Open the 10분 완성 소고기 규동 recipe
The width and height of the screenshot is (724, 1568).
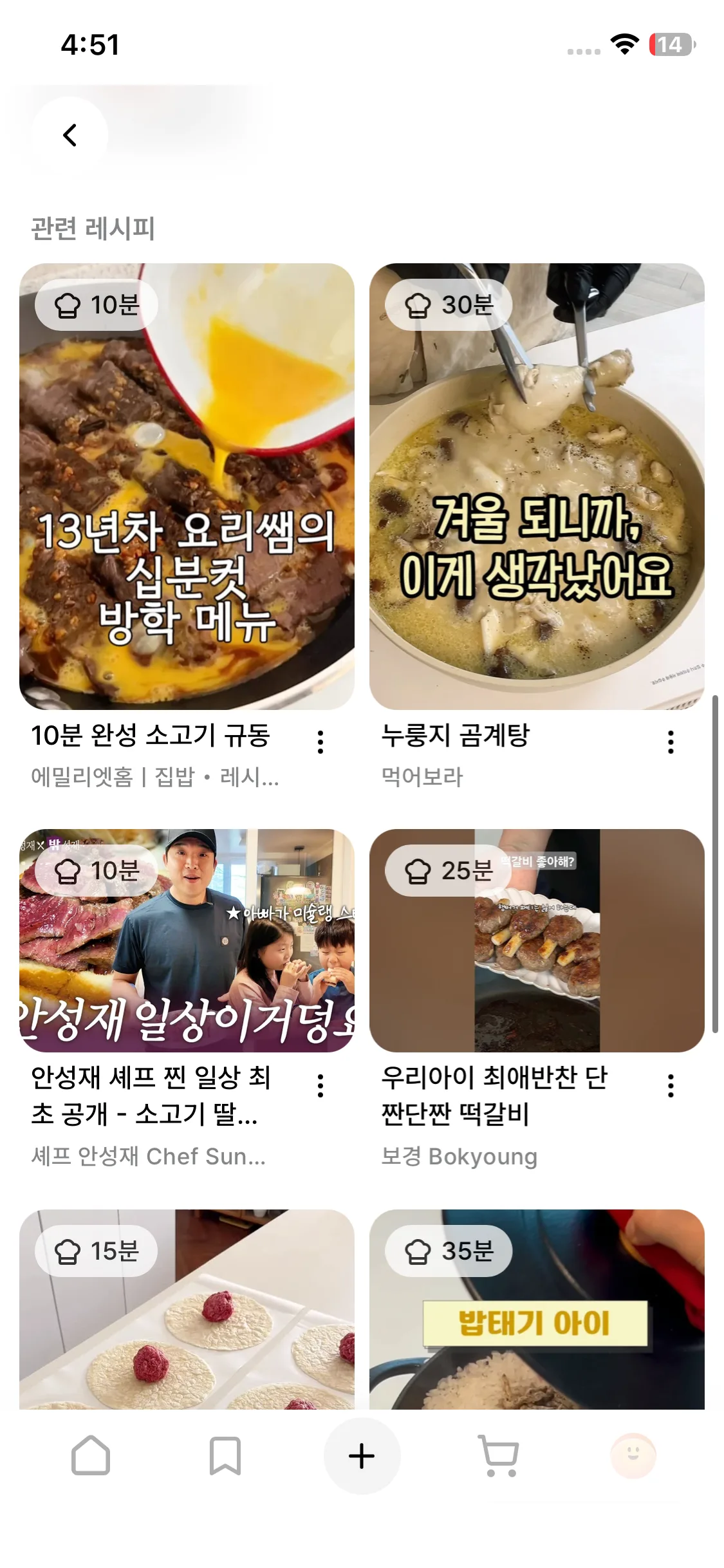coord(187,487)
